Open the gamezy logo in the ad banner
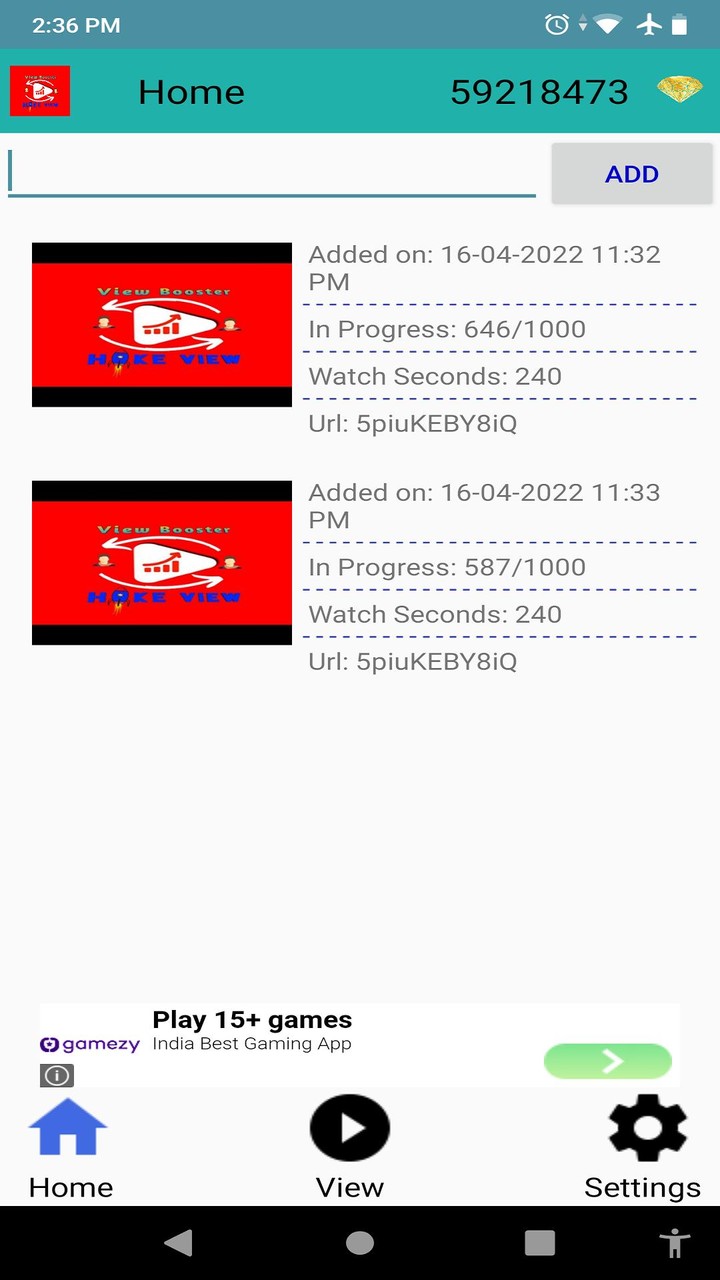Viewport: 720px width, 1280px height. click(x=89, y=1044)
